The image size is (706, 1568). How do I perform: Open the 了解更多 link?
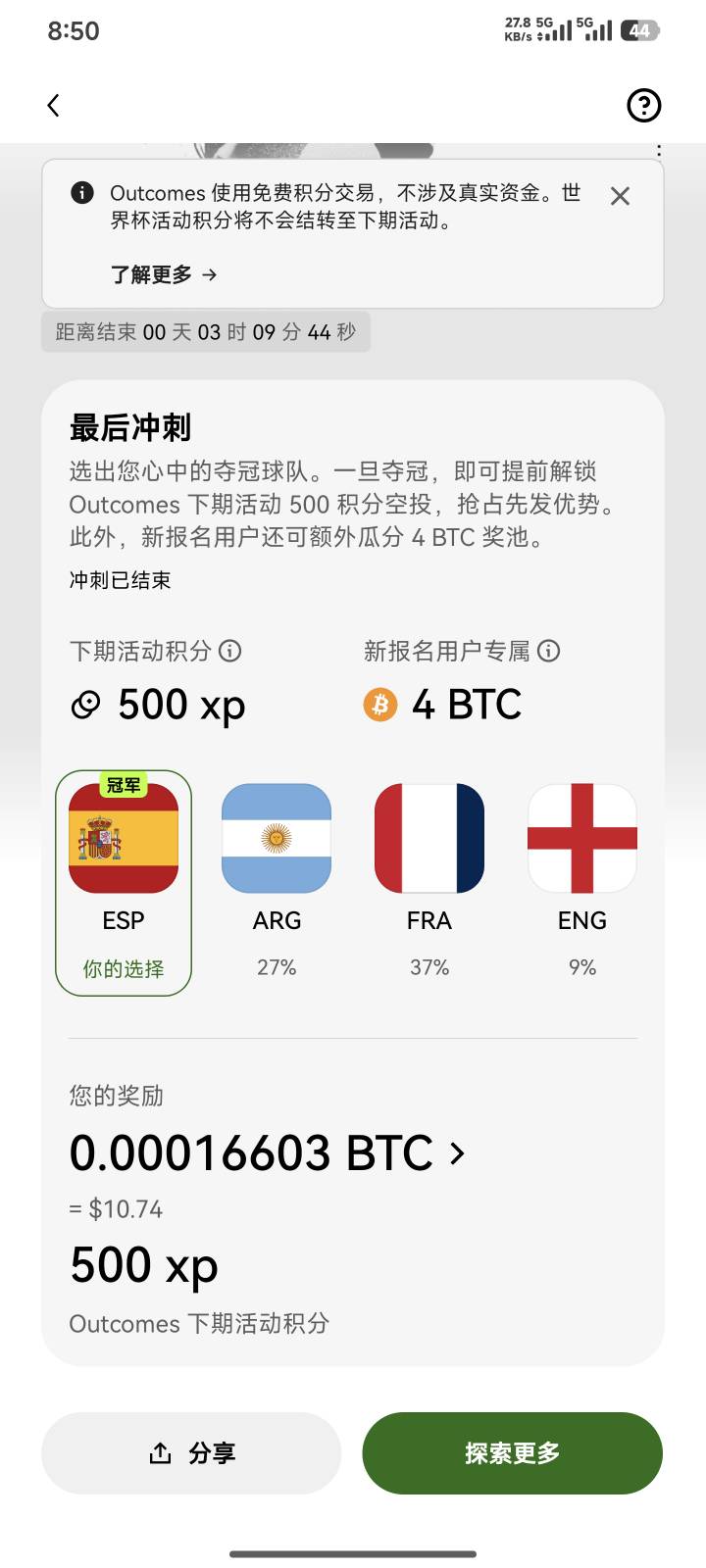click(x=164, y=274)
